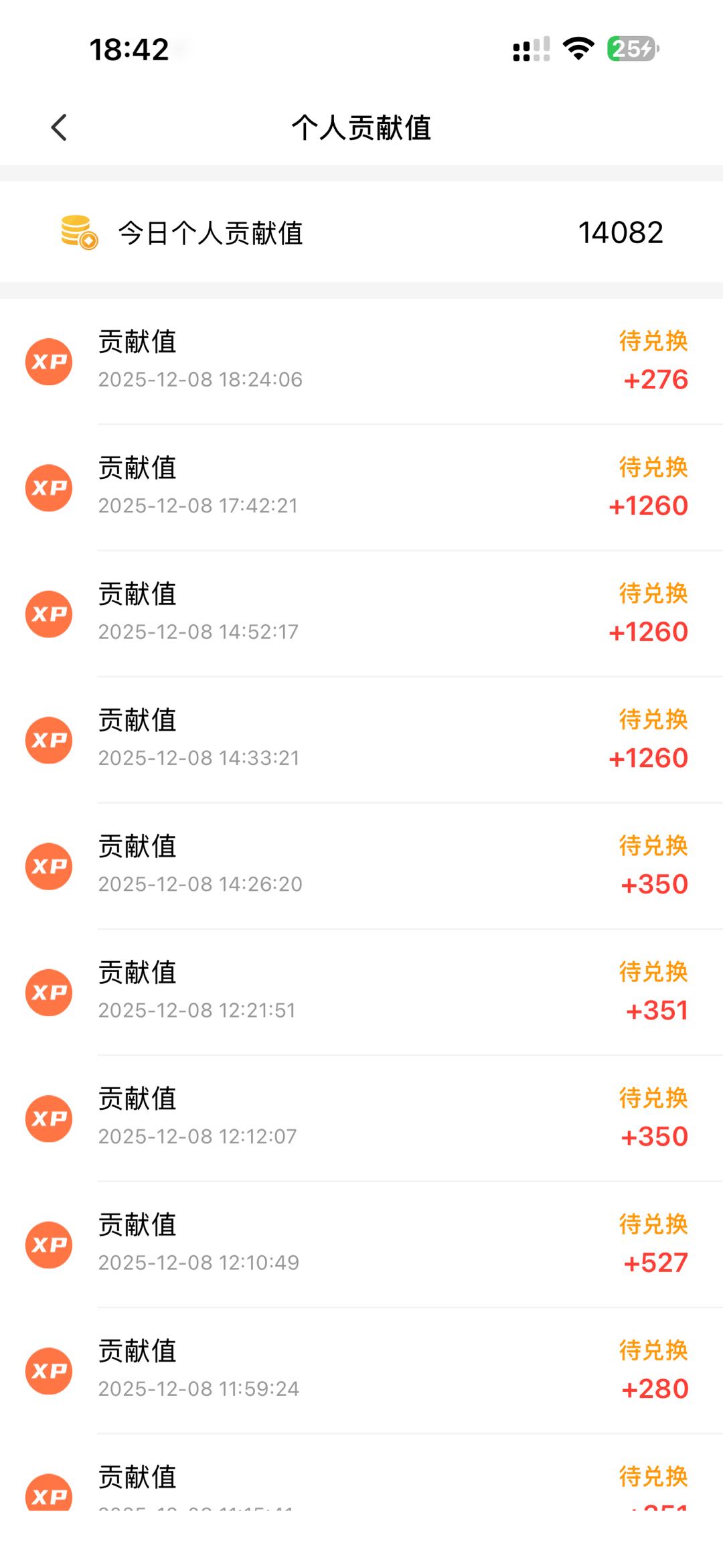Tap the XP badge on the 17:42:21 entry

[48, 487]
